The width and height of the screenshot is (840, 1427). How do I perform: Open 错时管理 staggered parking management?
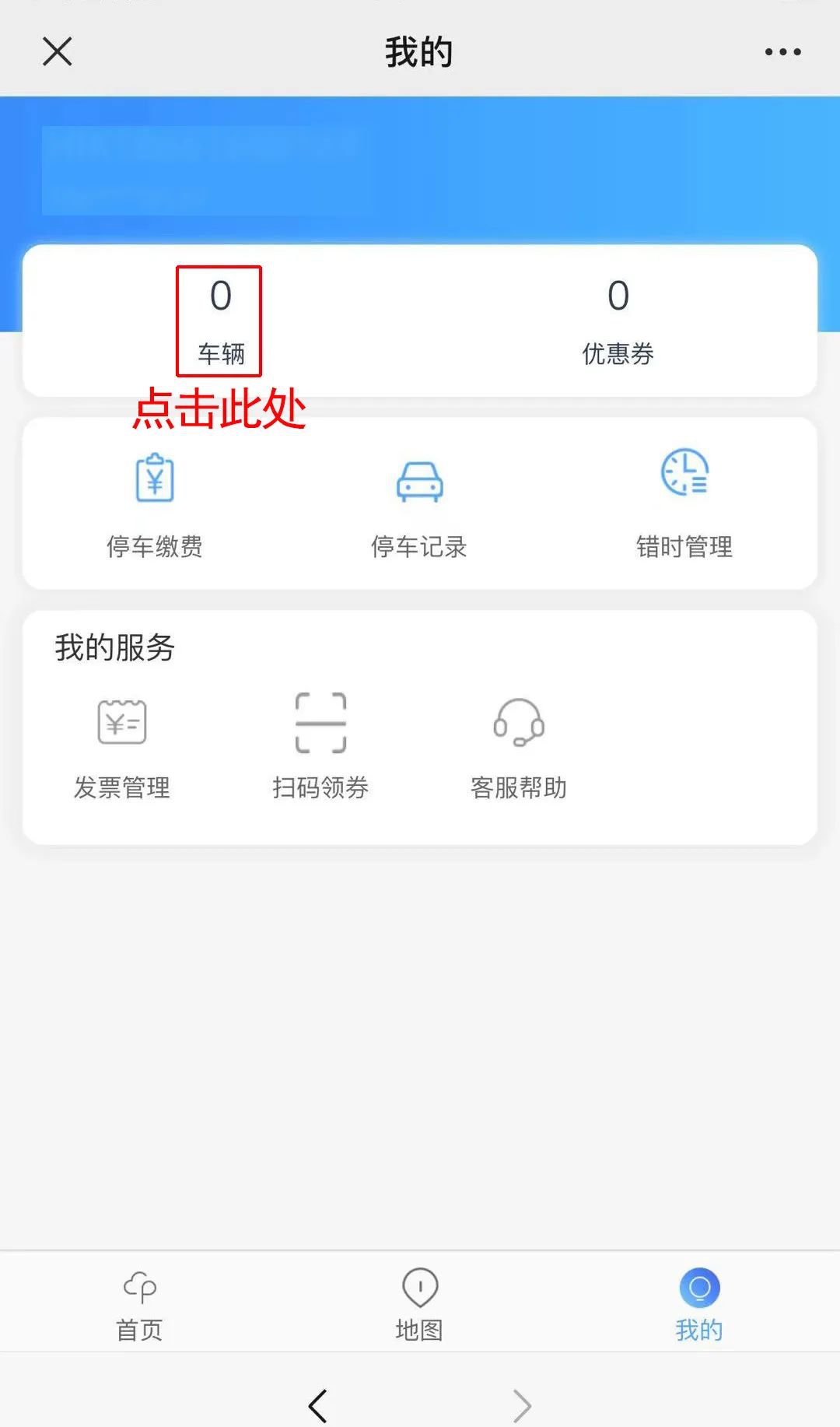tap(684, 503)
